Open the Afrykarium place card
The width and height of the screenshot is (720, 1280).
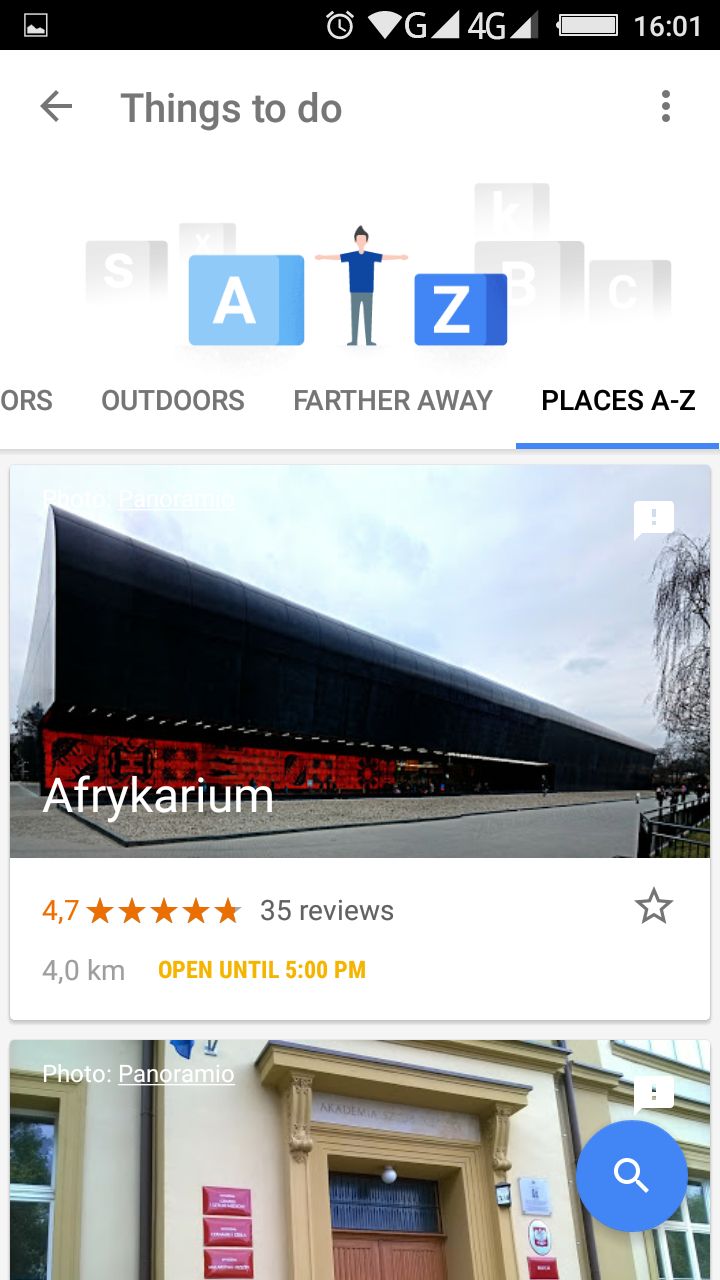click(x=360, y=742)
